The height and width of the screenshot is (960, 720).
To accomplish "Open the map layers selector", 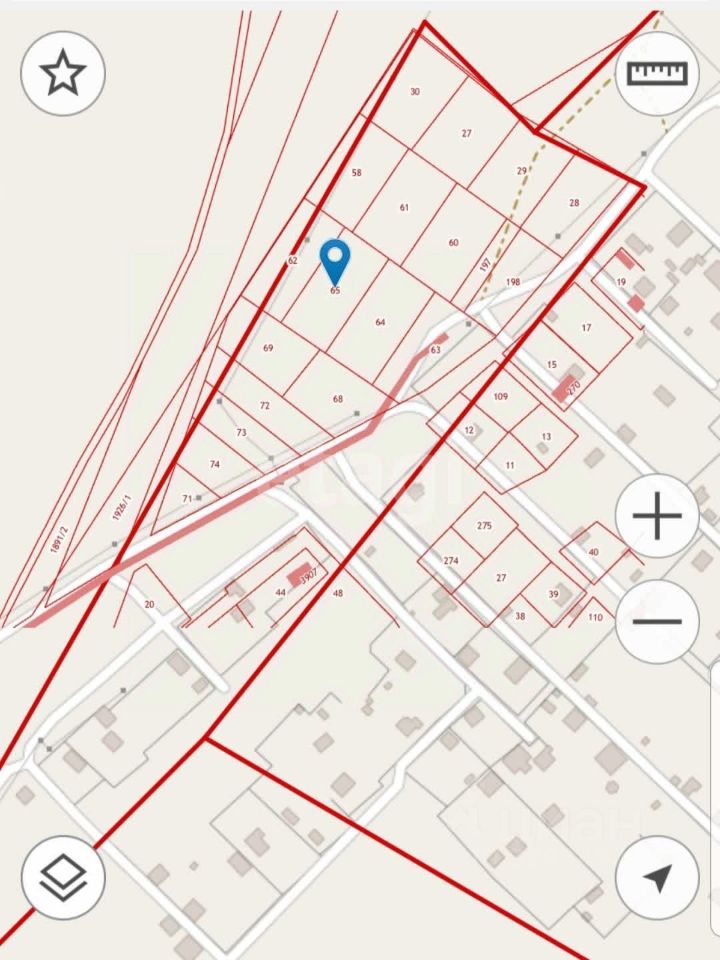I will click(x=63, y=878).
